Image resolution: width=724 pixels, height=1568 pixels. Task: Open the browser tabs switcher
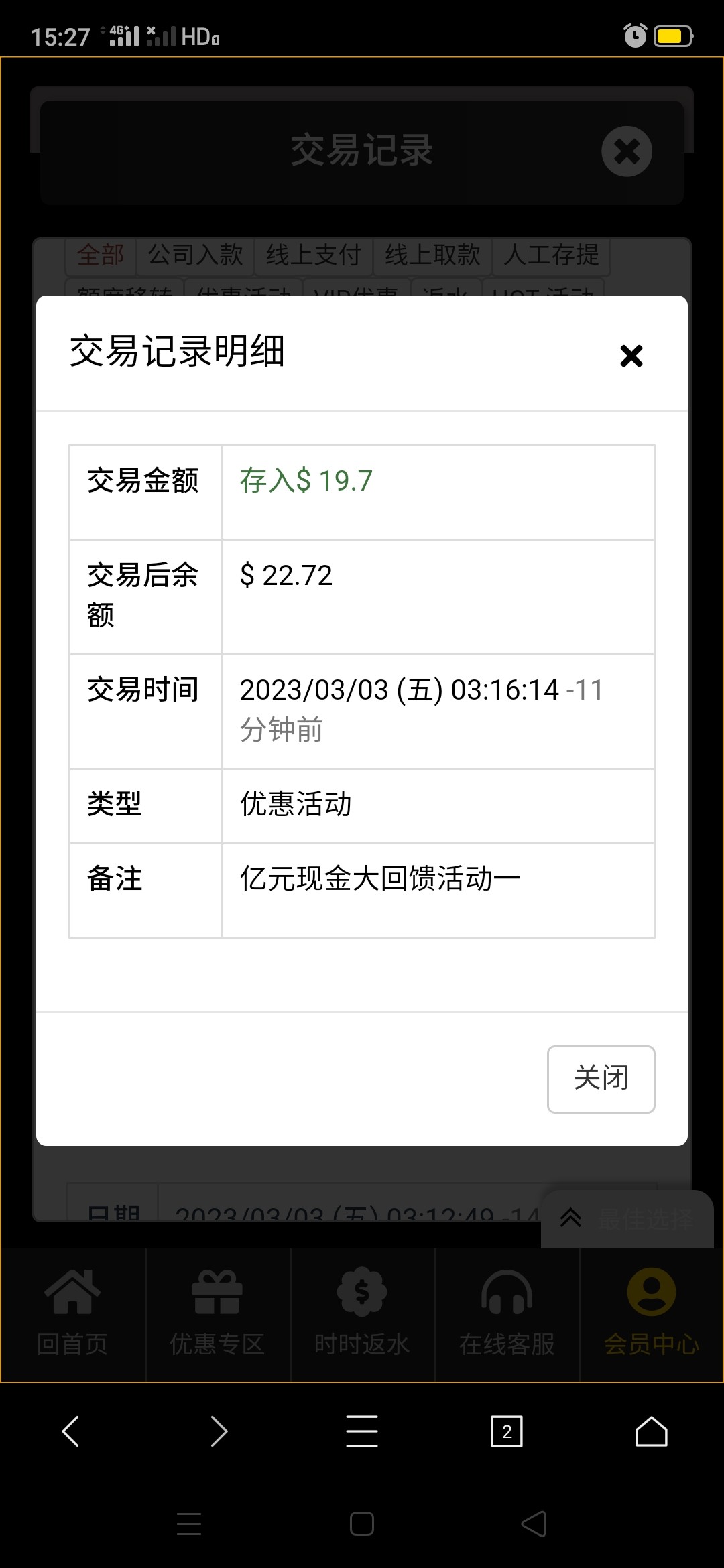tap(507, 1431)
